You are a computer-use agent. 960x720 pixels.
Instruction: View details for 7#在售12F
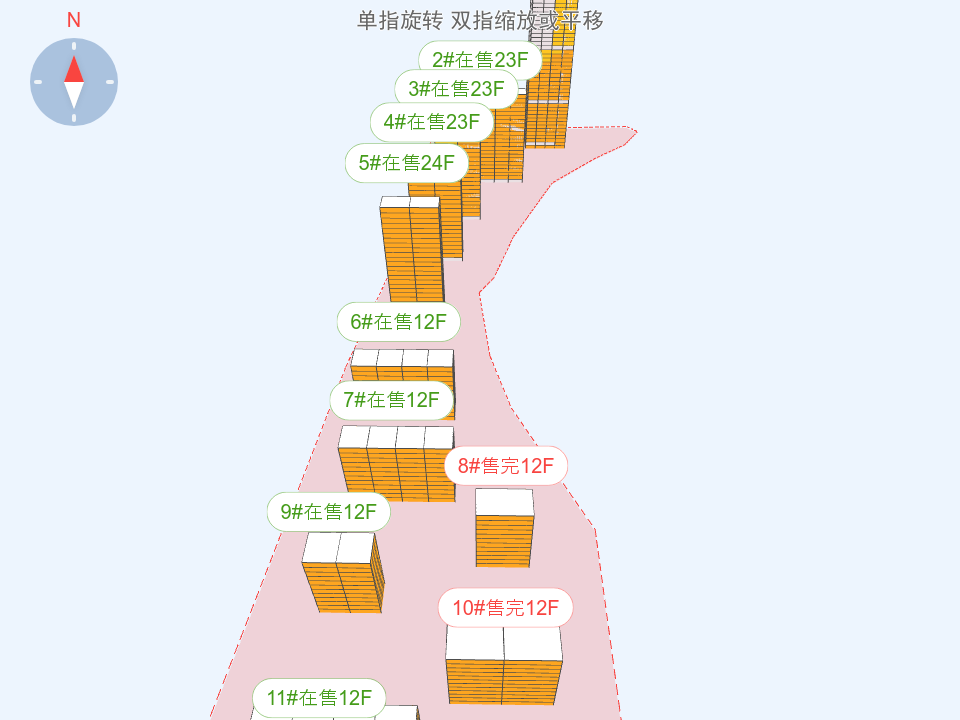tap(392, 400)
